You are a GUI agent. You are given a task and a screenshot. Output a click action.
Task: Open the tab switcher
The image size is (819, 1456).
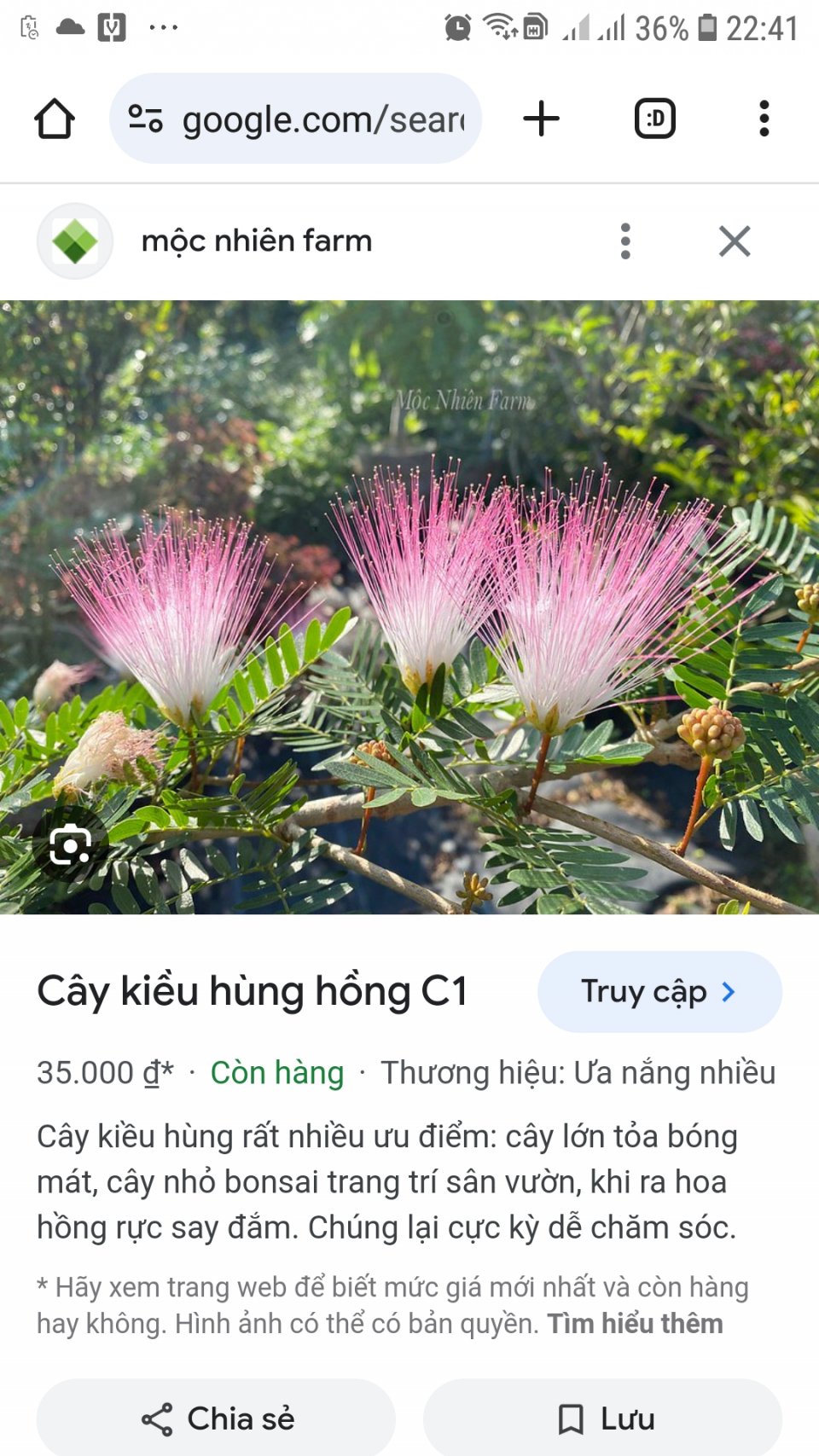coord(655,119)
